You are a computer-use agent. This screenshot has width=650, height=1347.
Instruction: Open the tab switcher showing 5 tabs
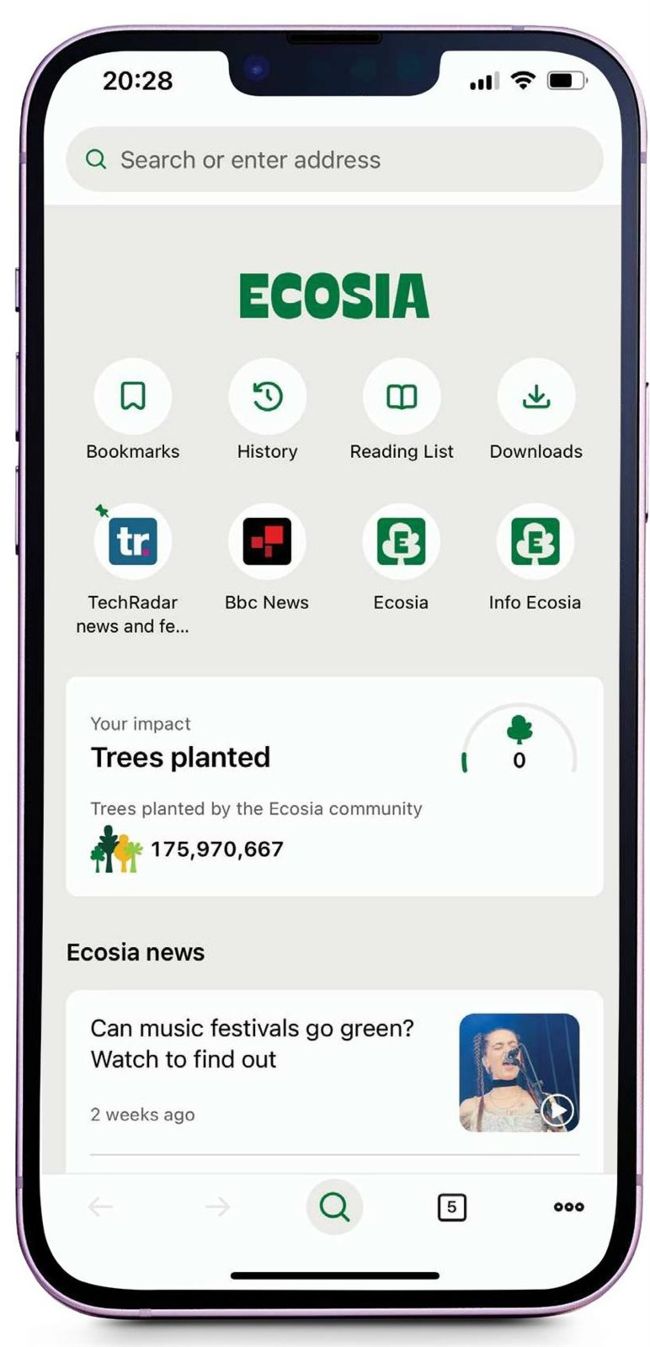point(452,1207)
